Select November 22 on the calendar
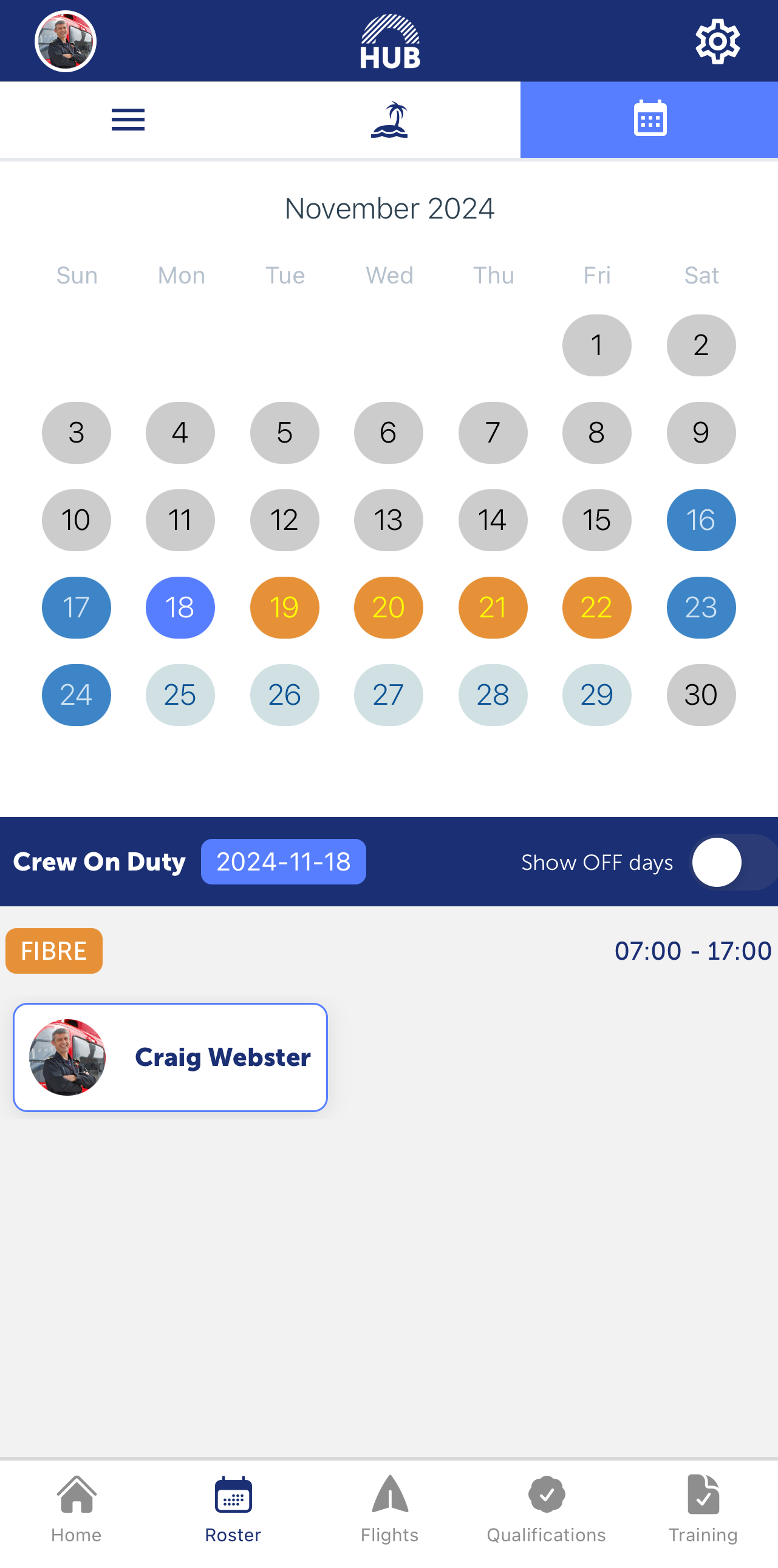This screenshot has width=778, height=1568. pos(596,607)
